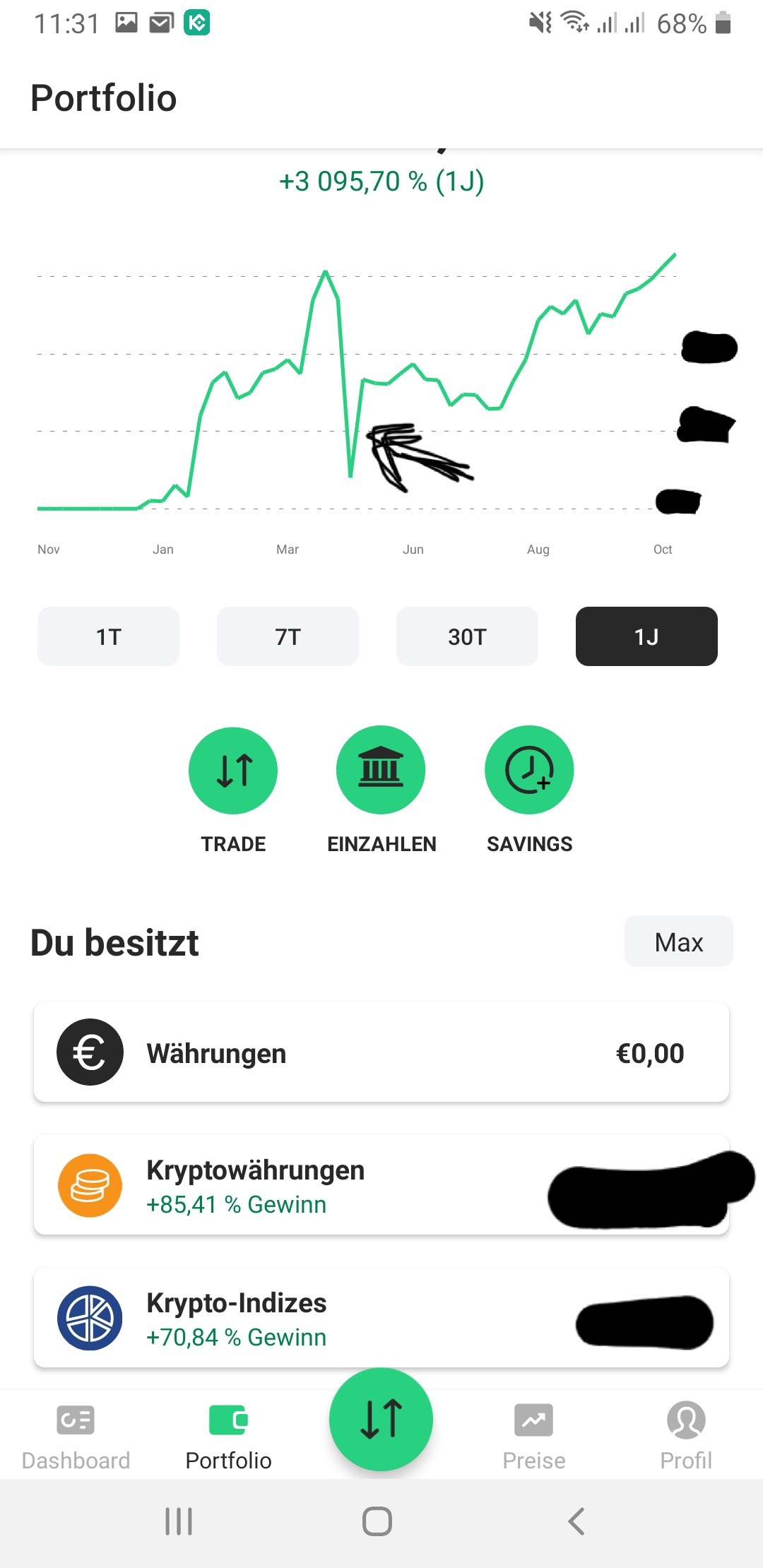This screenshot has width=763, height=1568.
Task: Tap the Max filter button
Action: pos(679,942)
